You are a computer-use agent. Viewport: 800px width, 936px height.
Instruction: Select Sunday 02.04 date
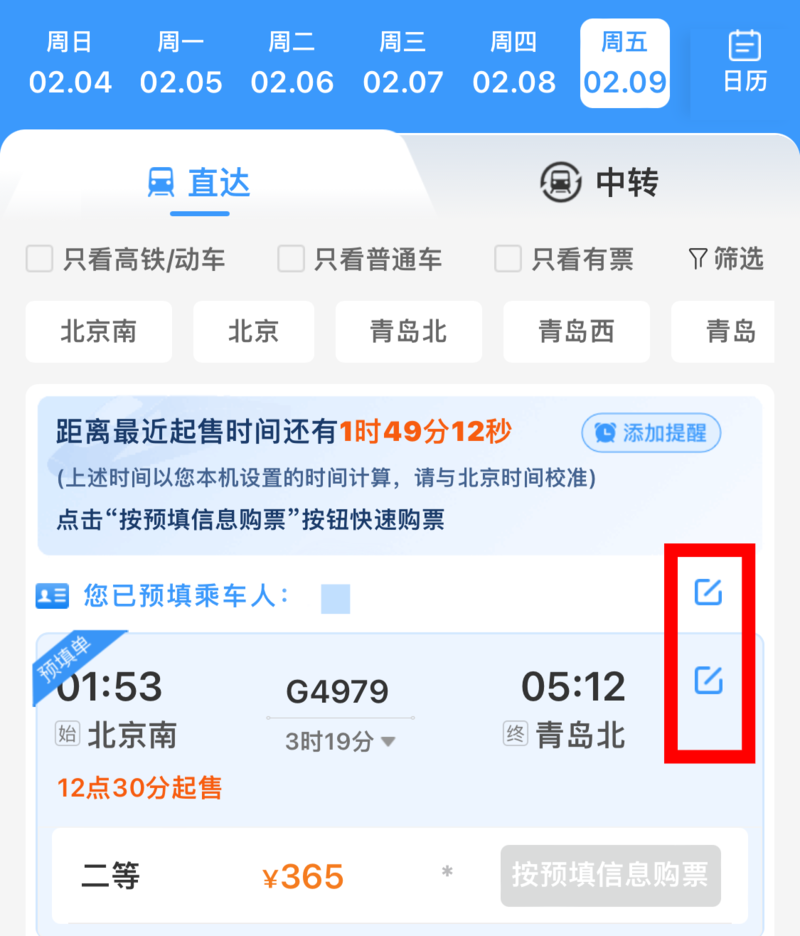click(x=70, y=64)
